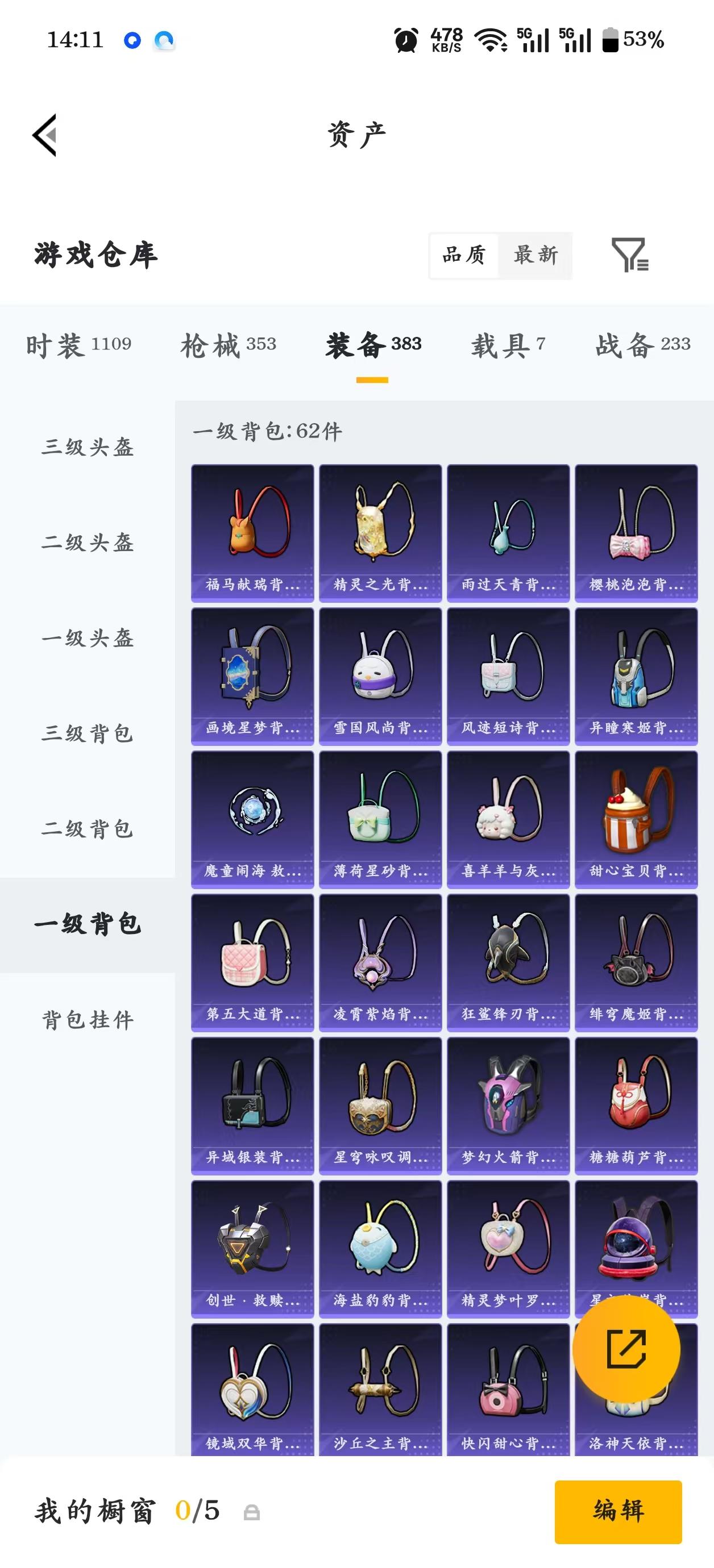Select 二级背包 in the left sidebar
Image resolution: width=714 pixels, height=1568 pixels.
pyautogui.click(x=89, y=829)
